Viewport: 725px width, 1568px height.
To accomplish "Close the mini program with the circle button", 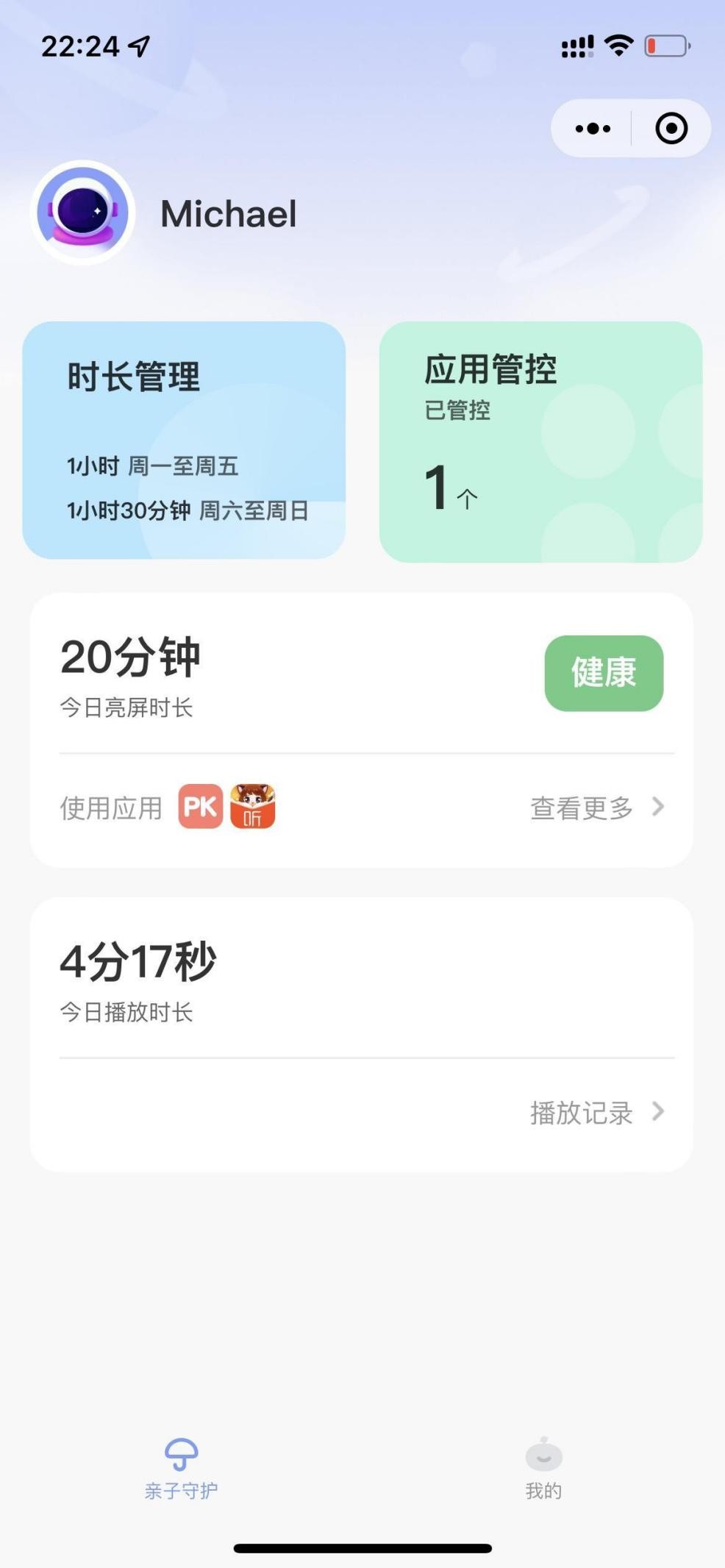I will coord(671,129).
